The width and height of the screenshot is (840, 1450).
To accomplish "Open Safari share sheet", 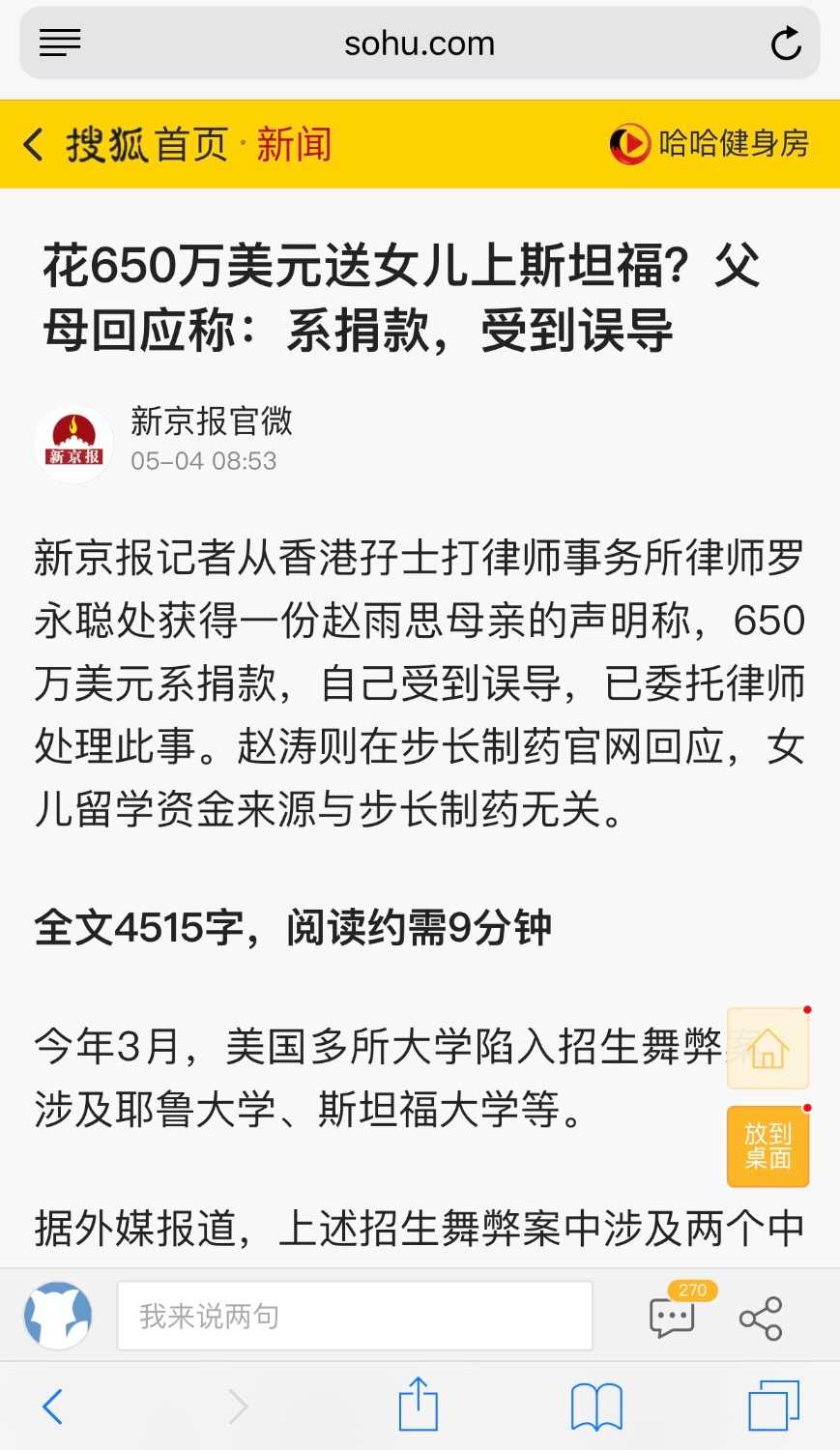I will tap(419, 1405).
